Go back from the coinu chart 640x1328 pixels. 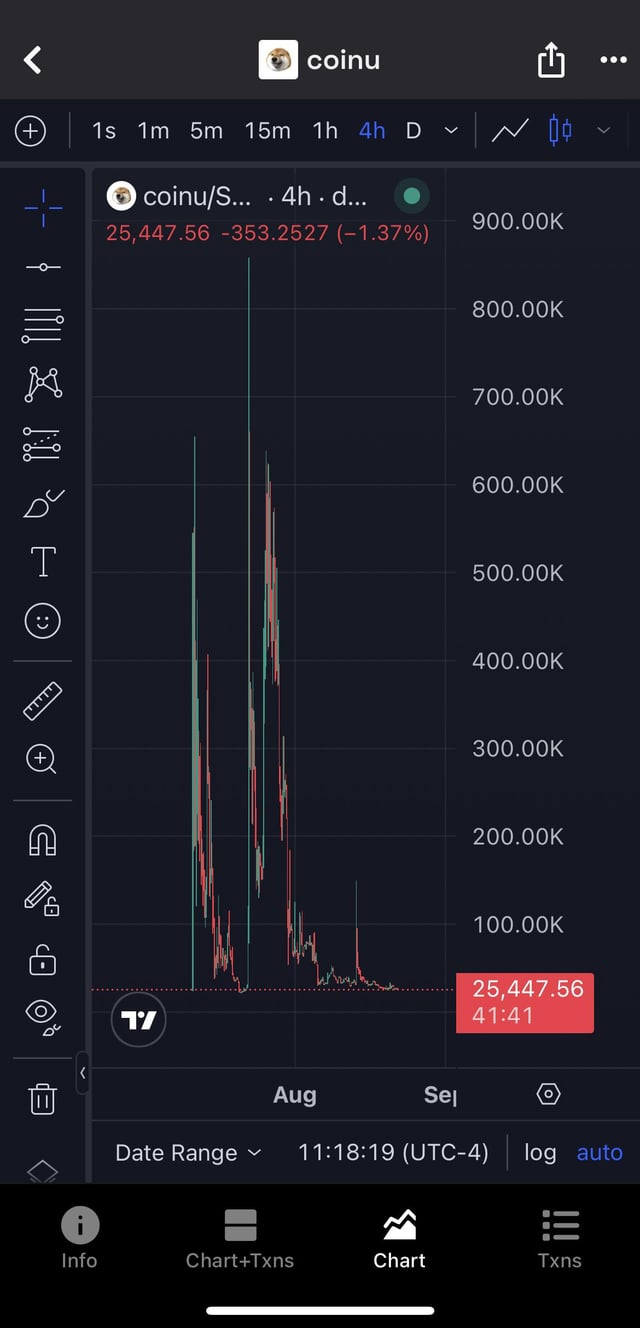(33, 60)
